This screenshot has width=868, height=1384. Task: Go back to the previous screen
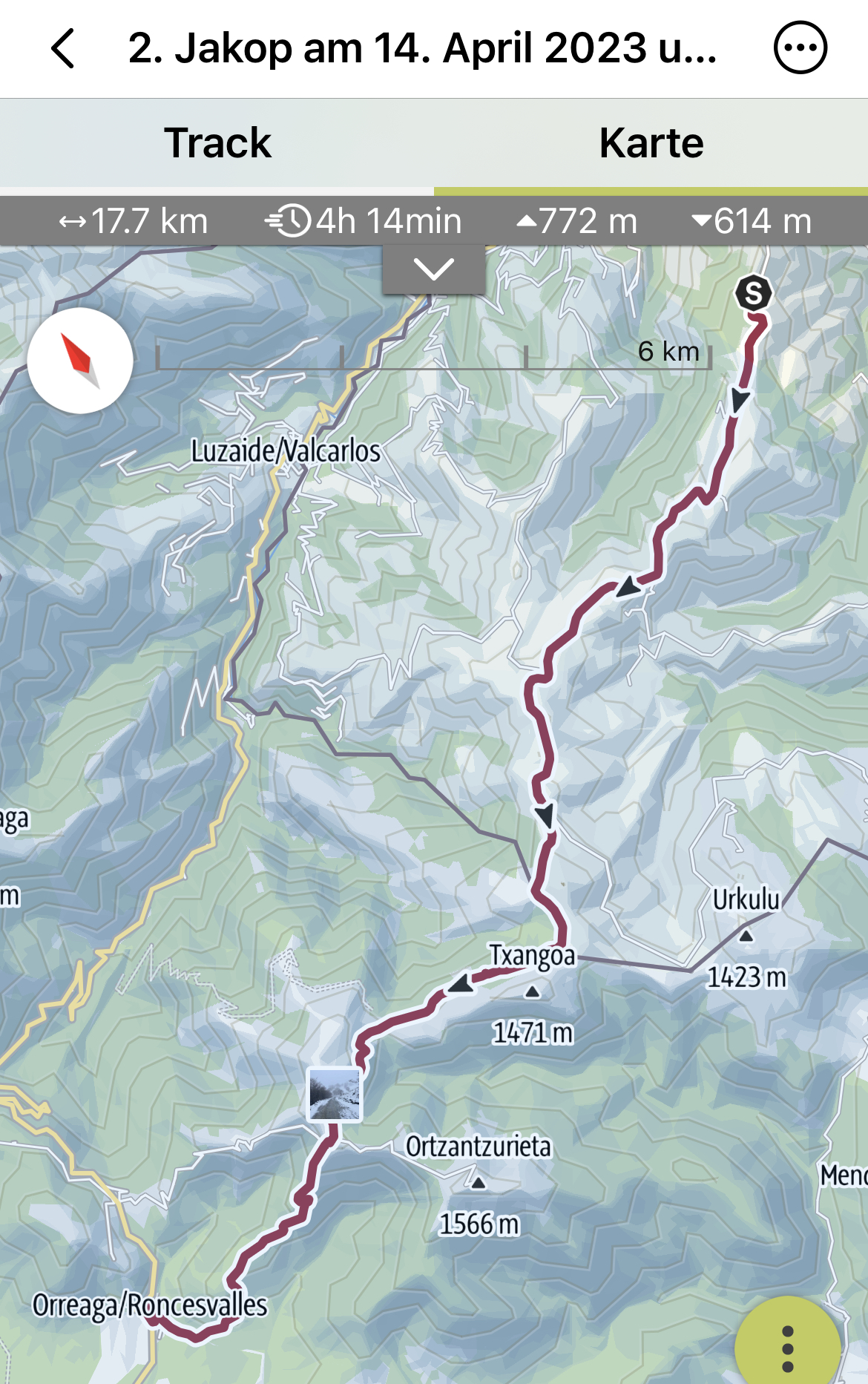click(x=64, y=49)
